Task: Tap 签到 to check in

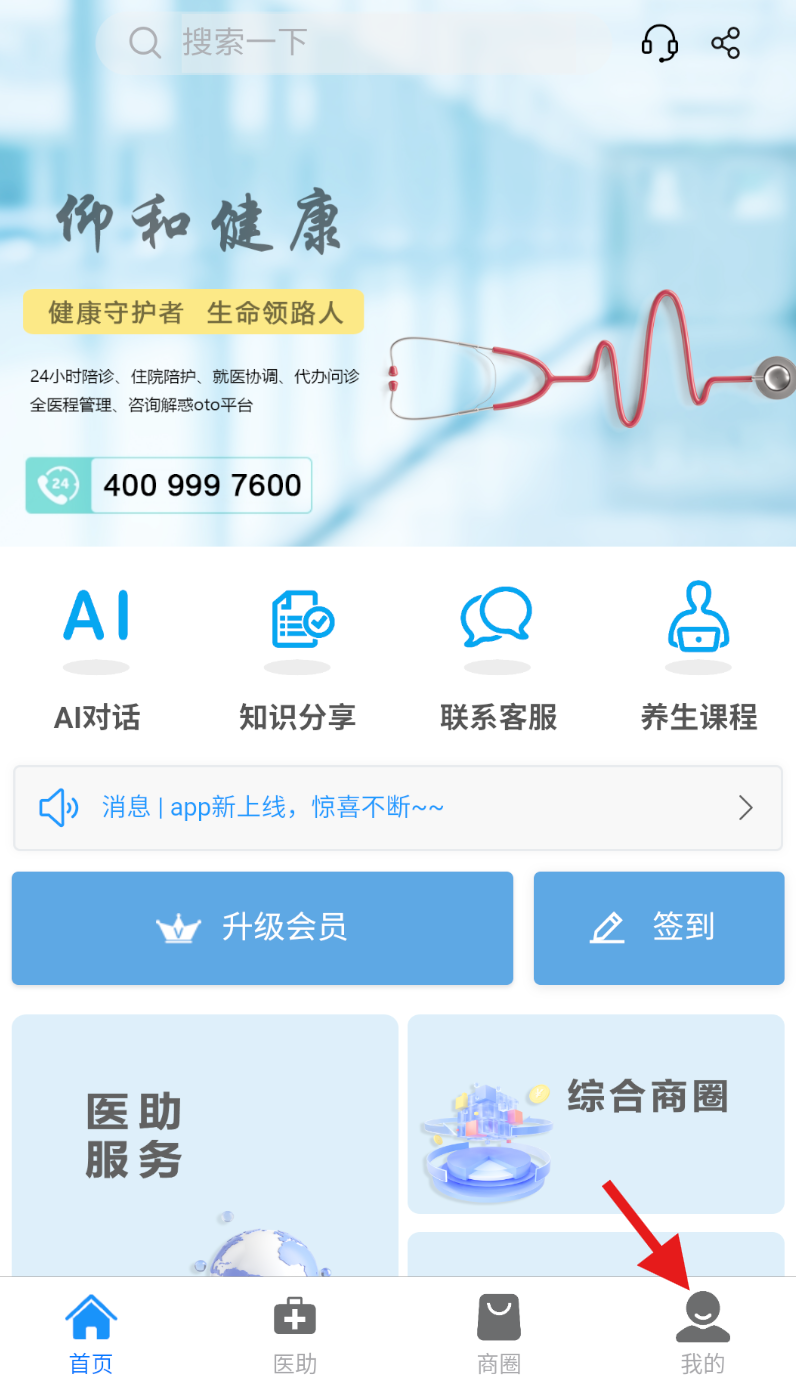Action: click(658, 928)
